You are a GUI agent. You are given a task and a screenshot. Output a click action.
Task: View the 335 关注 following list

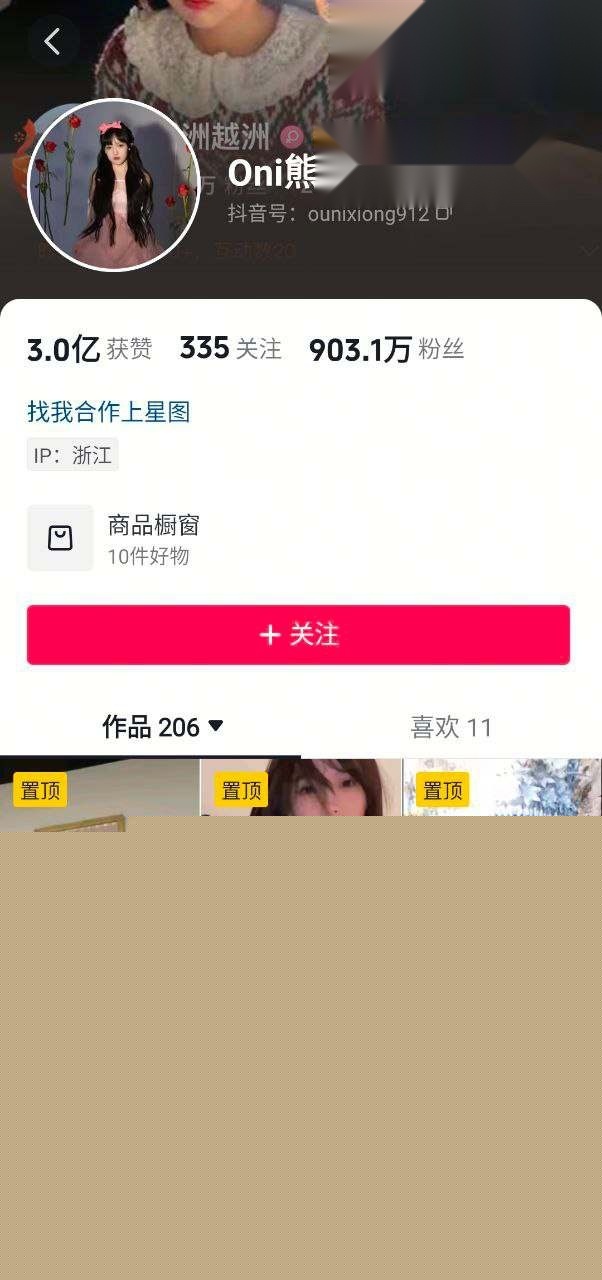[230, 348]
